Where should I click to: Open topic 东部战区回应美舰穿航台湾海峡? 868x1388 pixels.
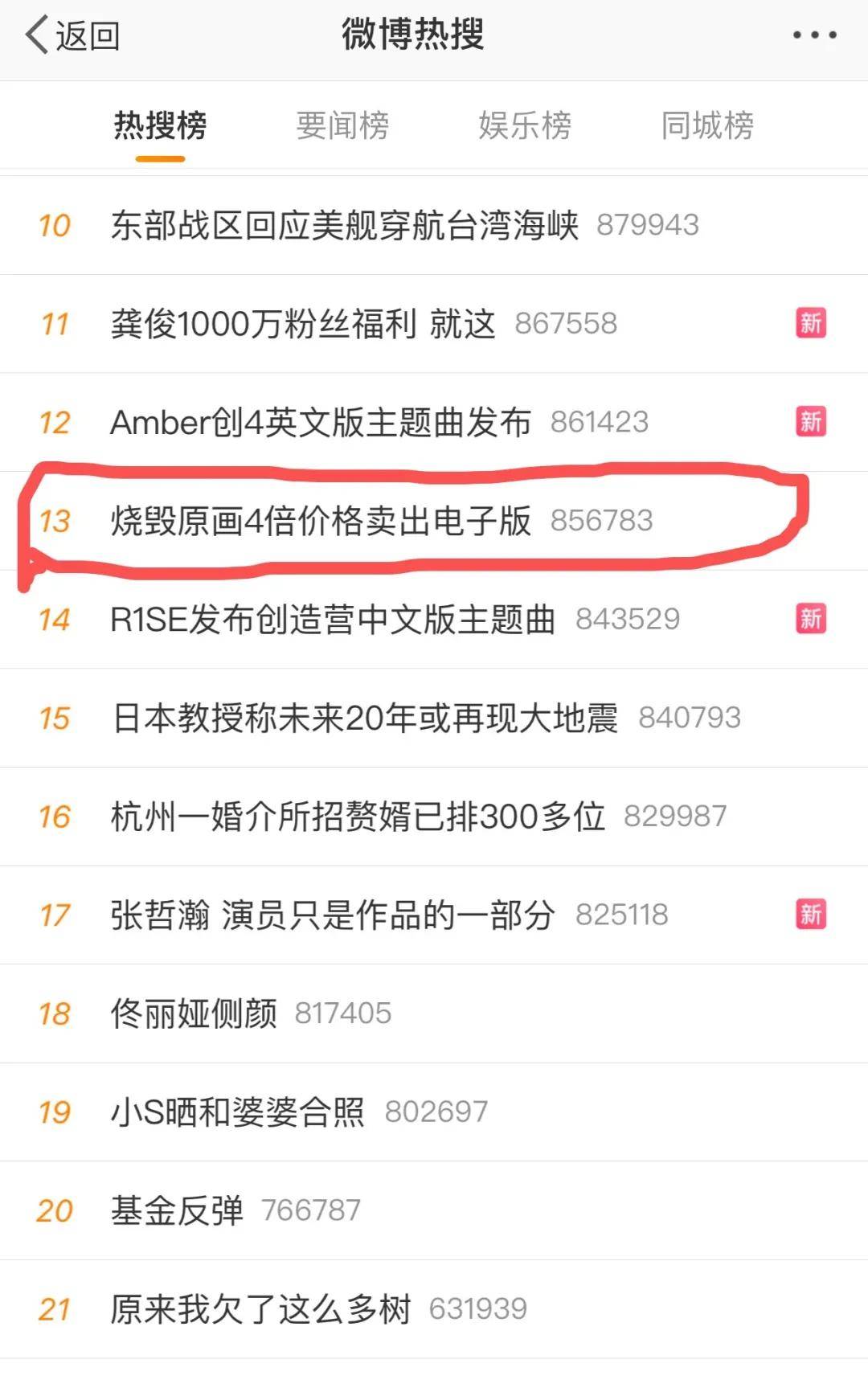click(x=344, y=226)
